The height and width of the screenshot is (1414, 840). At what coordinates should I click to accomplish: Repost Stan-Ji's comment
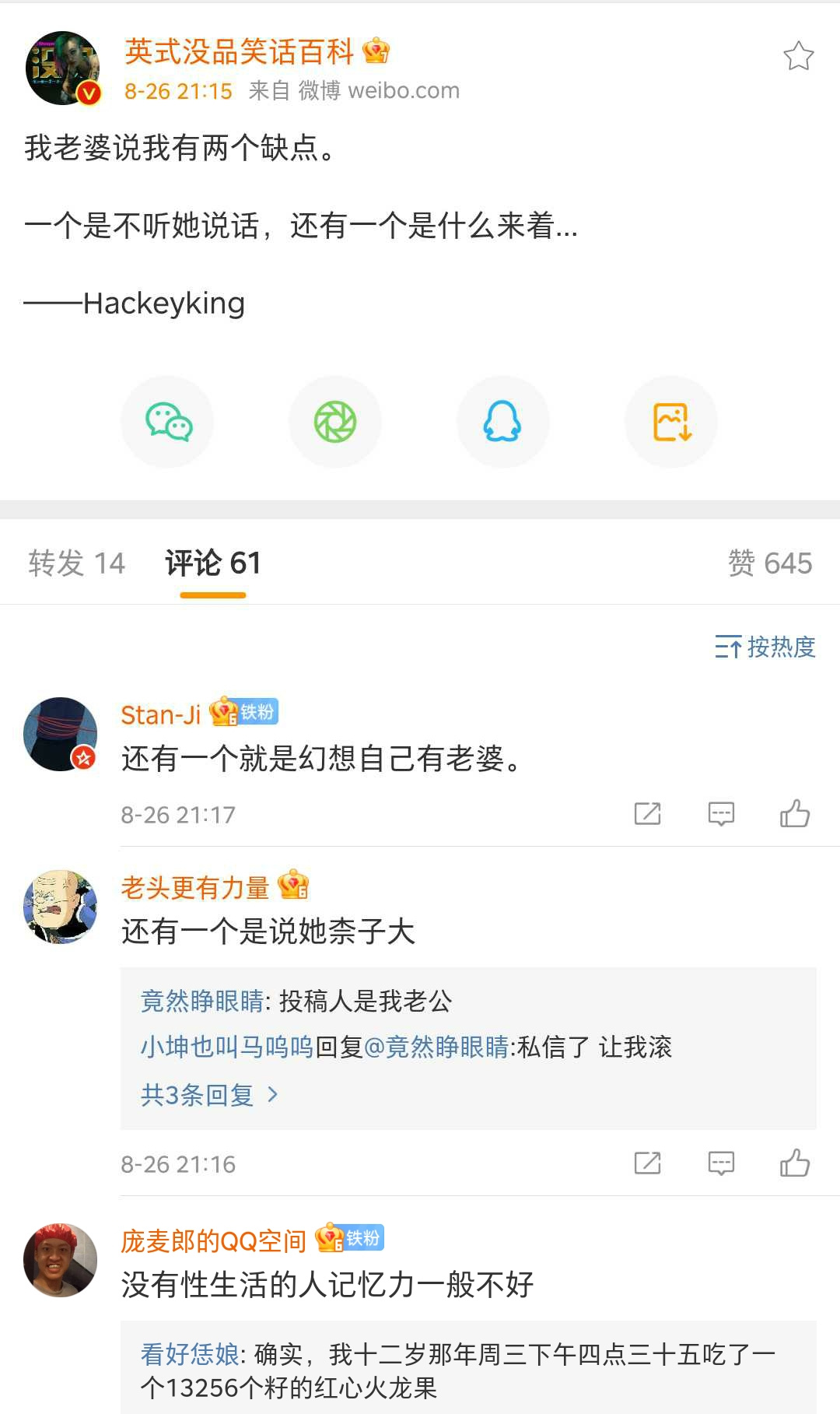pyautogui.click(x=647, y=814)
